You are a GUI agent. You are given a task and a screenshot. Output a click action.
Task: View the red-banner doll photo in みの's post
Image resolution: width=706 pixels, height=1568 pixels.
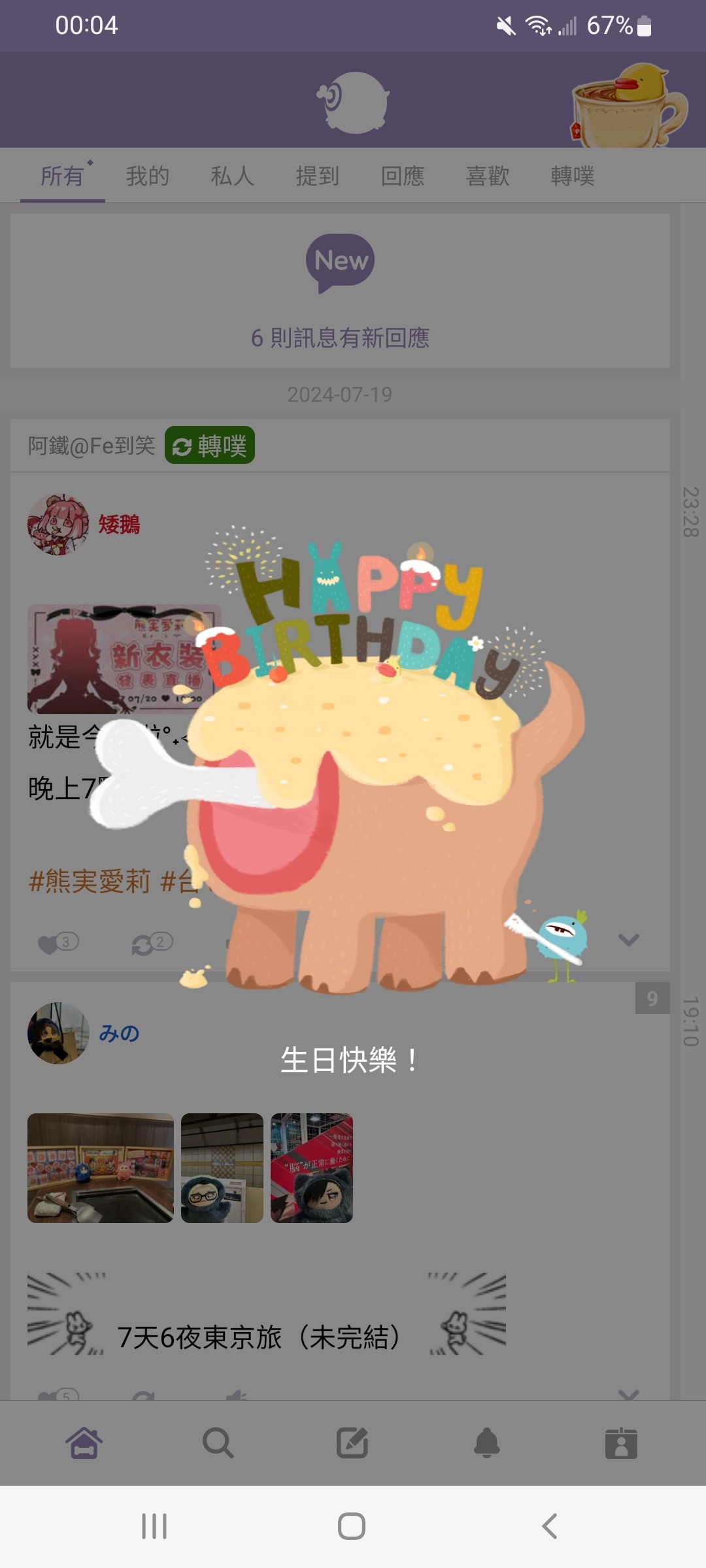click(312, 1168)
